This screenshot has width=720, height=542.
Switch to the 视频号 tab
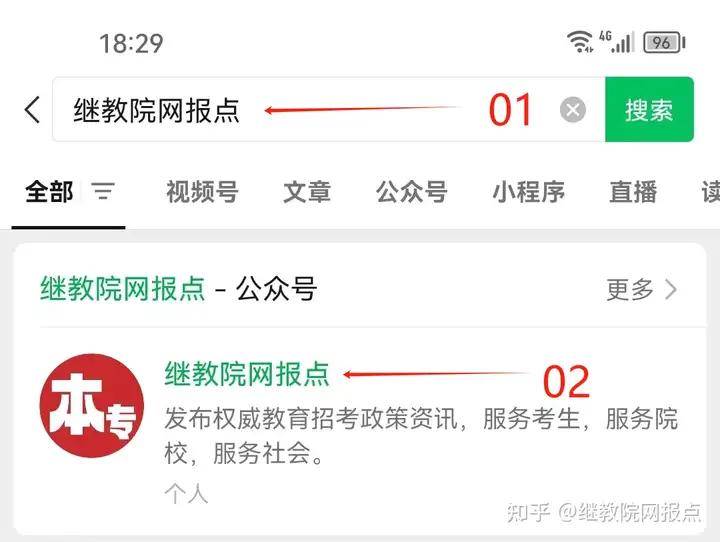click(x=202, y=191)
